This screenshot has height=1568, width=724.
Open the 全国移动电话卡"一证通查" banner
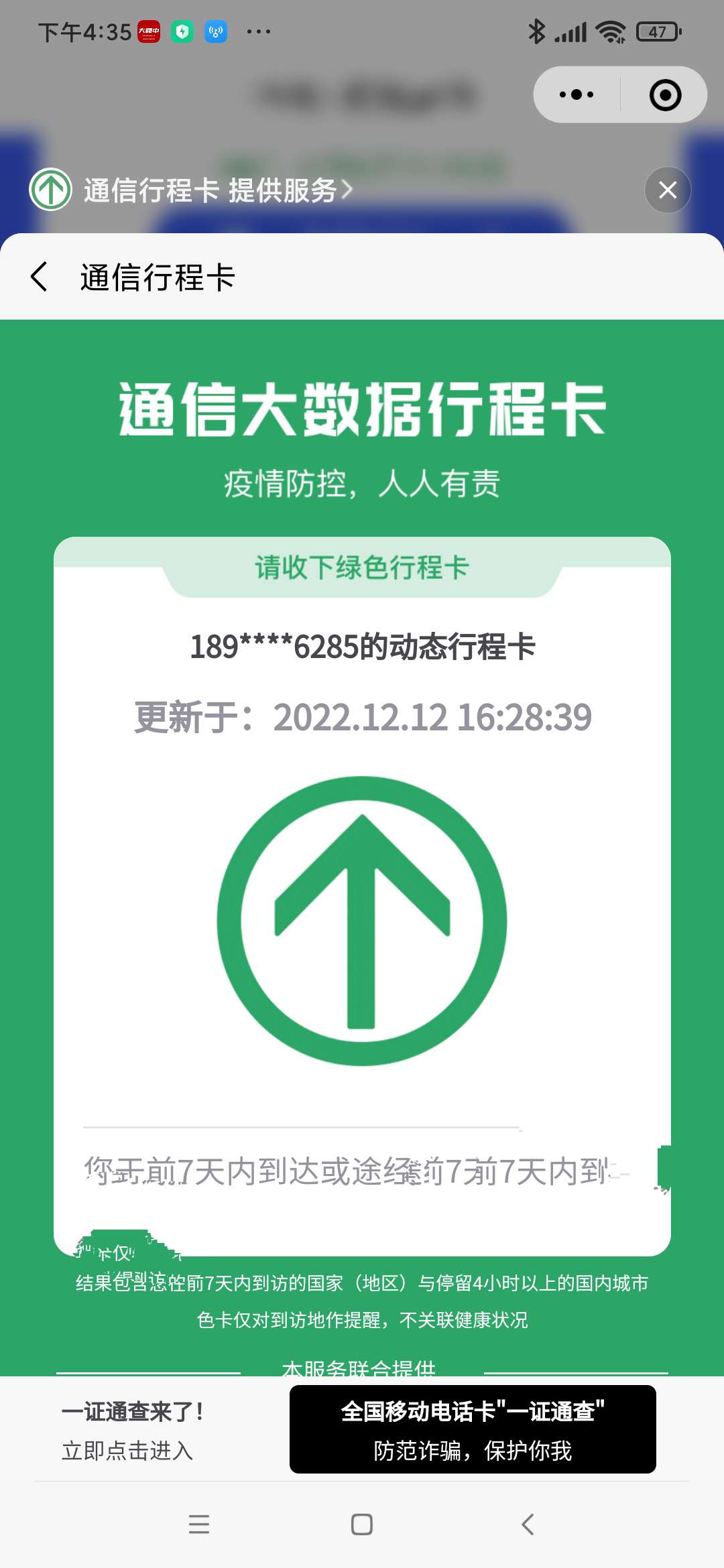pyautogui.click(x=473, y=1429)
